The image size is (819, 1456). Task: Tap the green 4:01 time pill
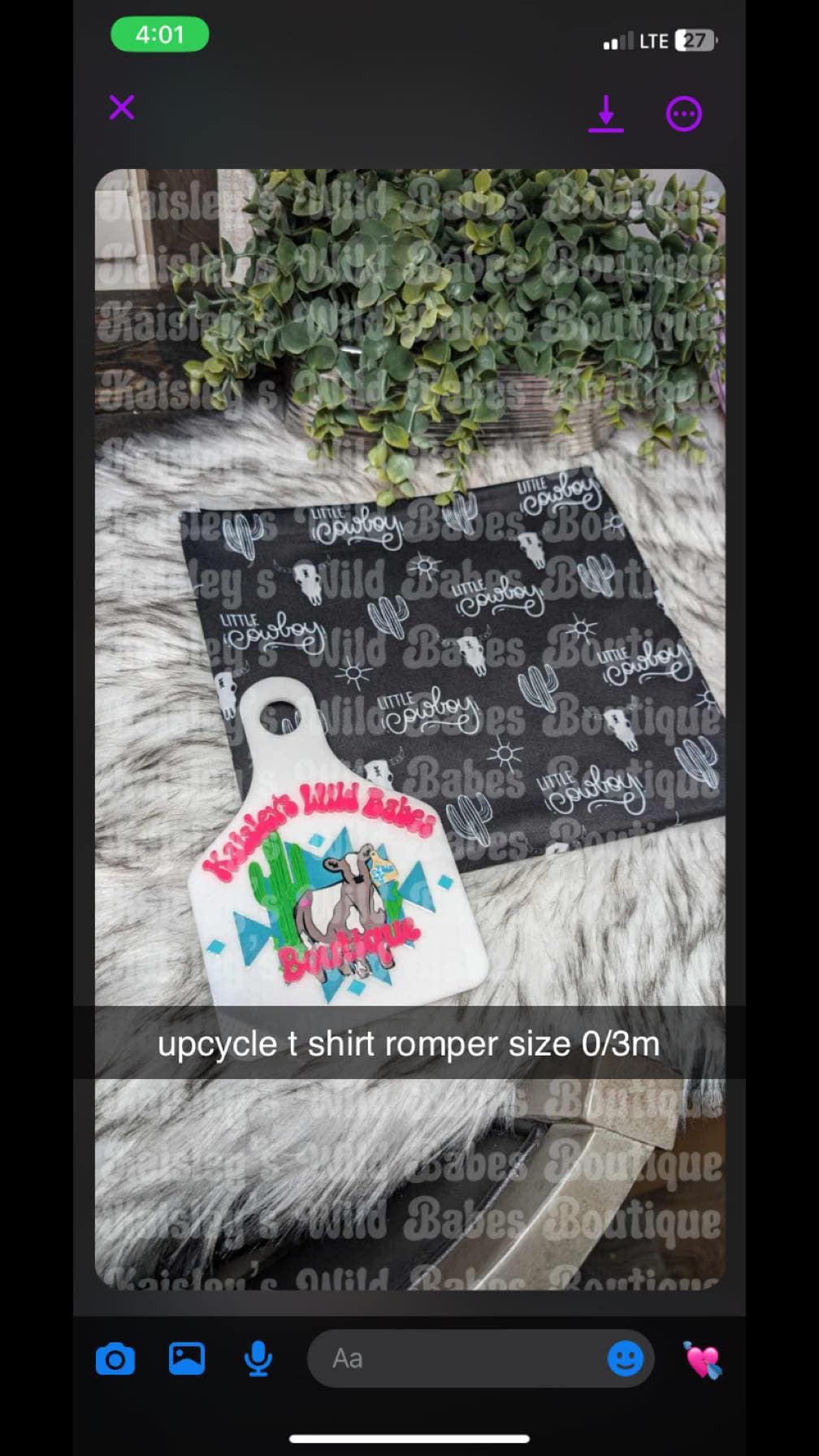159,36
